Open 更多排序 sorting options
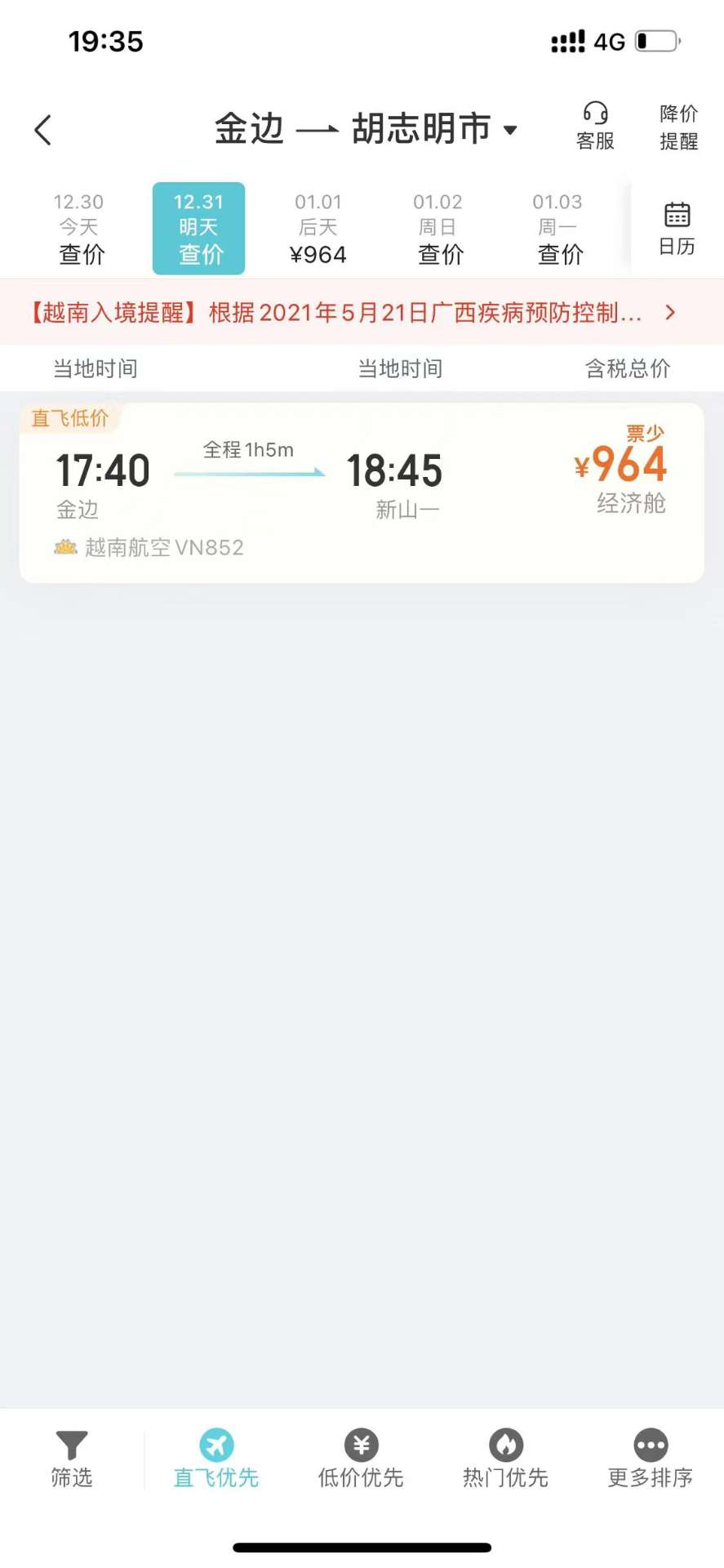The height and width of the screenshot is (1568, 724). click(x=651, y=1459)
